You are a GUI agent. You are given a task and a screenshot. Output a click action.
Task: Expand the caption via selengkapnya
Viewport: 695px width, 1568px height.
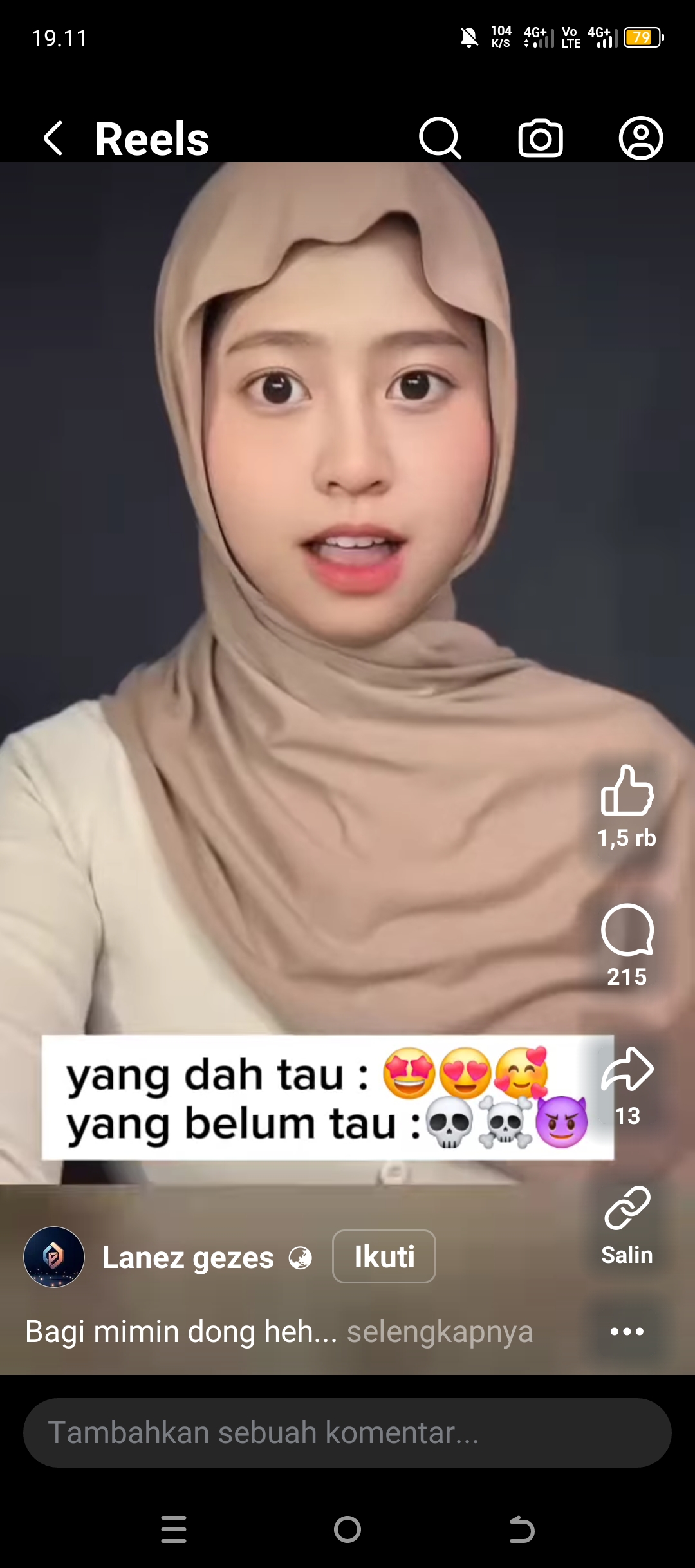click(x=440, y=1331)
